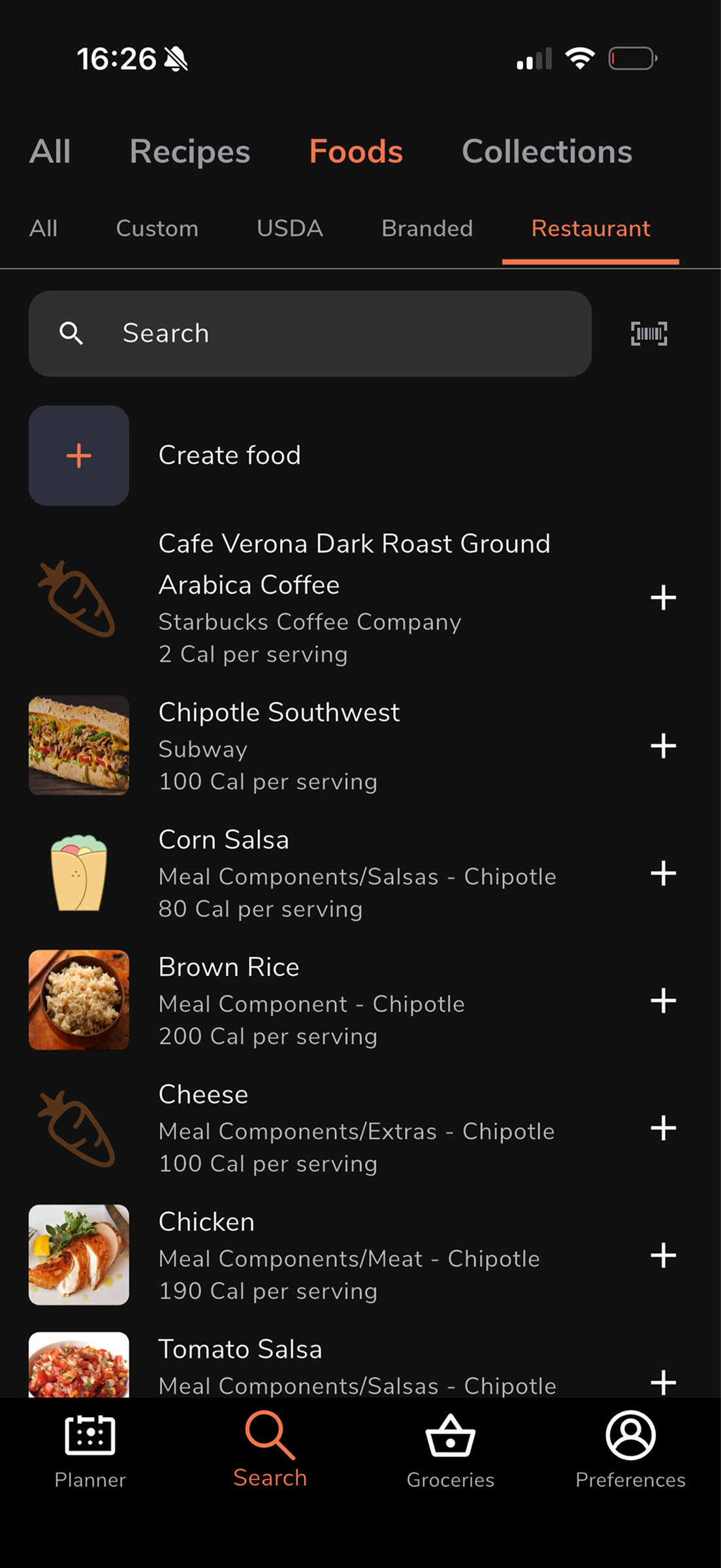
Task: Add Chipotle Southwest with its plus button
Action: point(664,745)
